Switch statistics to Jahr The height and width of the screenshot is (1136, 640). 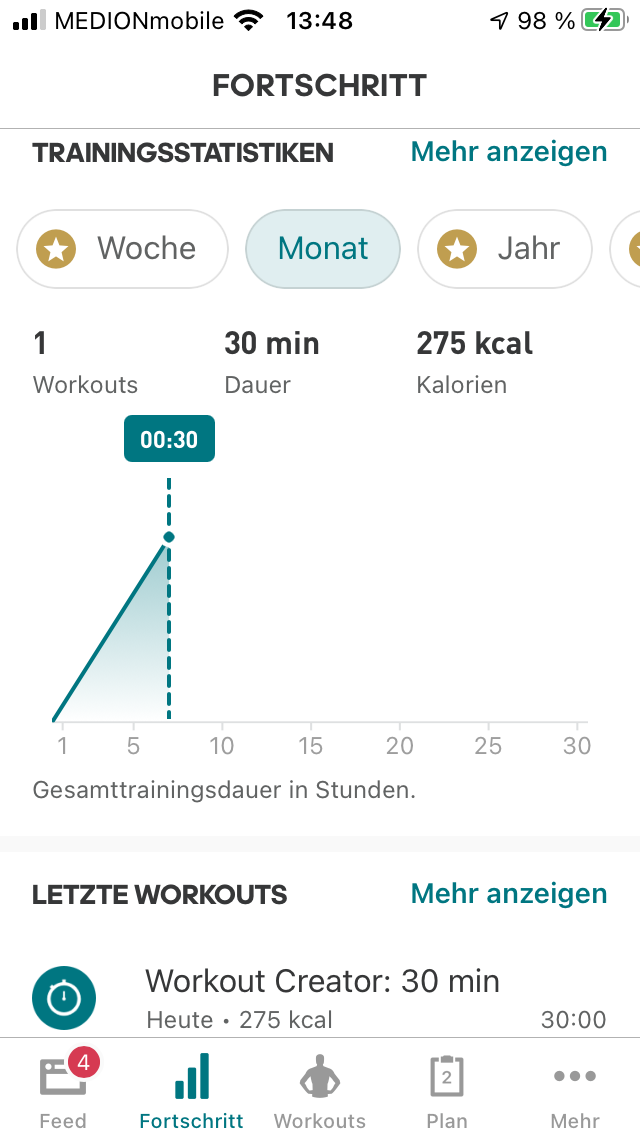tap(505, 248)
